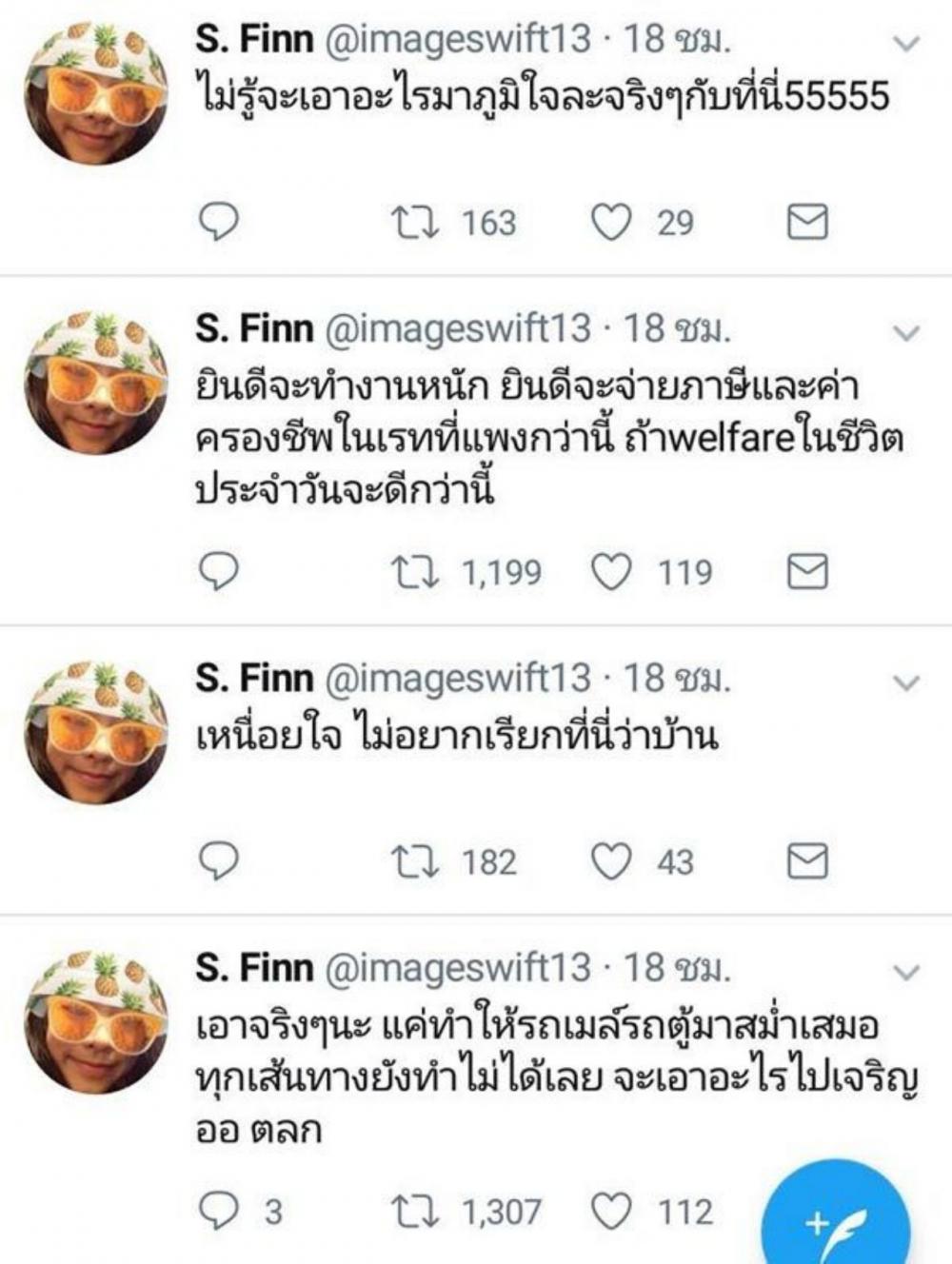Send the 43-likes tweet via envelope icon
This screenshot has height=1264, width=952.
point(807,862)
